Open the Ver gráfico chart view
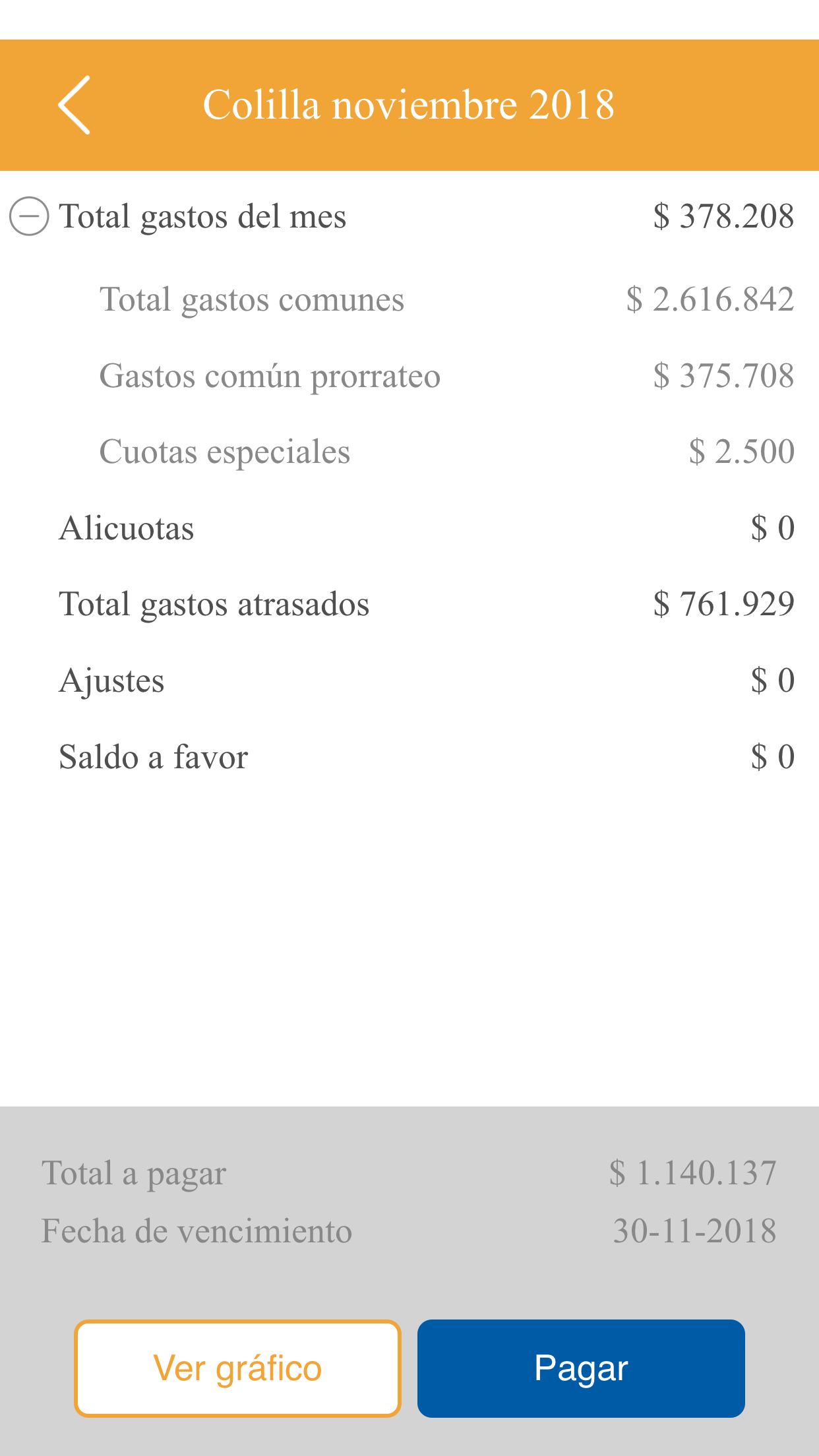Image resolution: width=819 pixels, height=1456 pixels. 237,1368
